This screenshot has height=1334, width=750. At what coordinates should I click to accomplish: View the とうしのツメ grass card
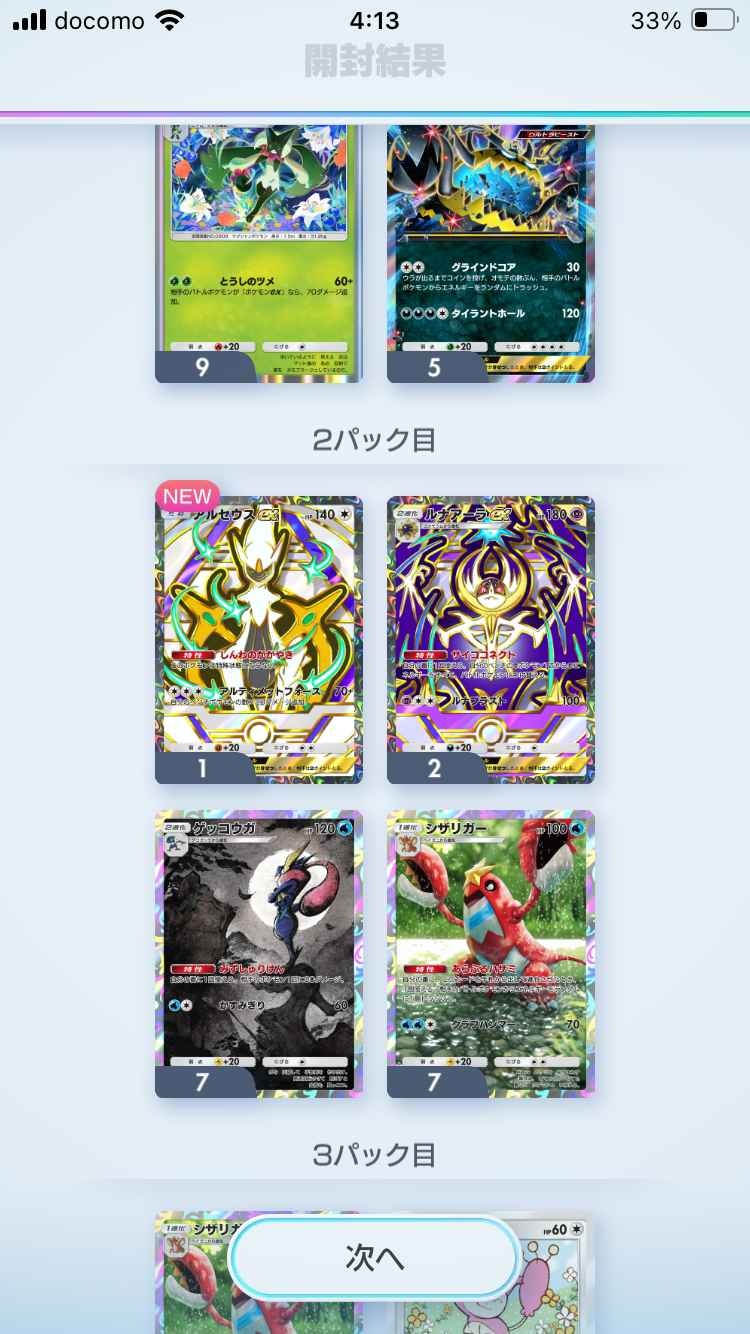point(259,250)
